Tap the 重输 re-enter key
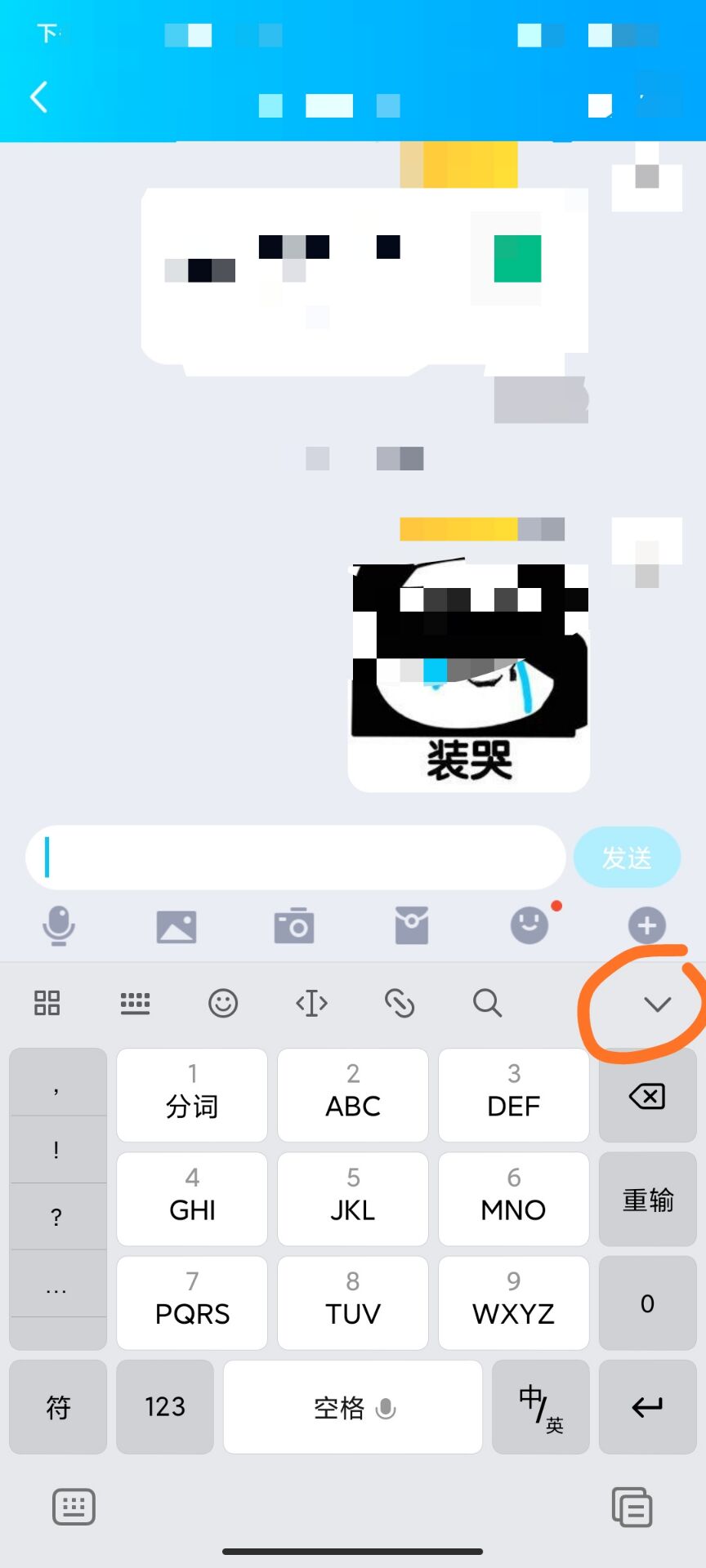This screenshot has width=706, height=1568. coord(647,1199)
